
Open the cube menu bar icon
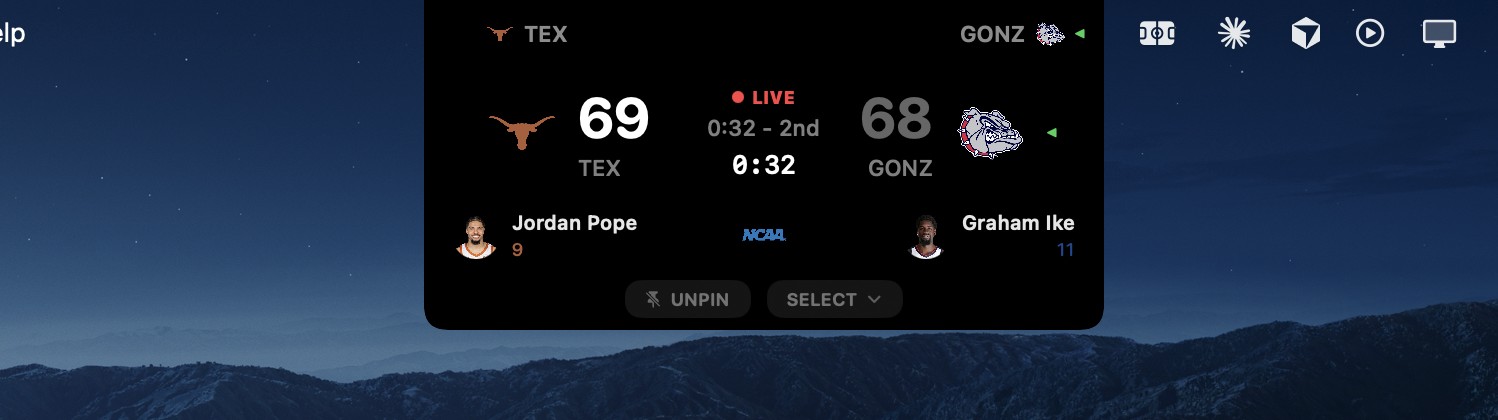click(1305, 34)
